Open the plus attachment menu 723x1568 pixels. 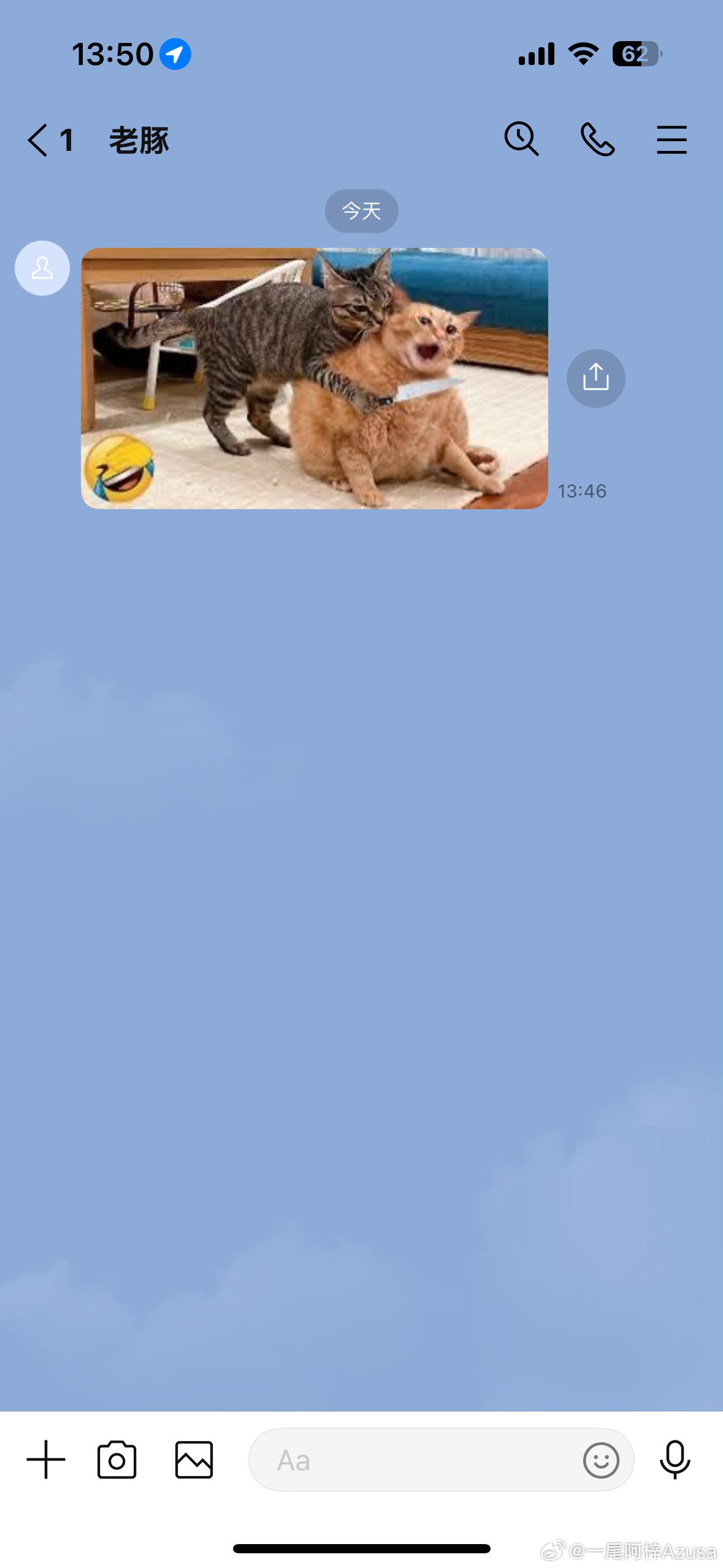coord(46,1459)
